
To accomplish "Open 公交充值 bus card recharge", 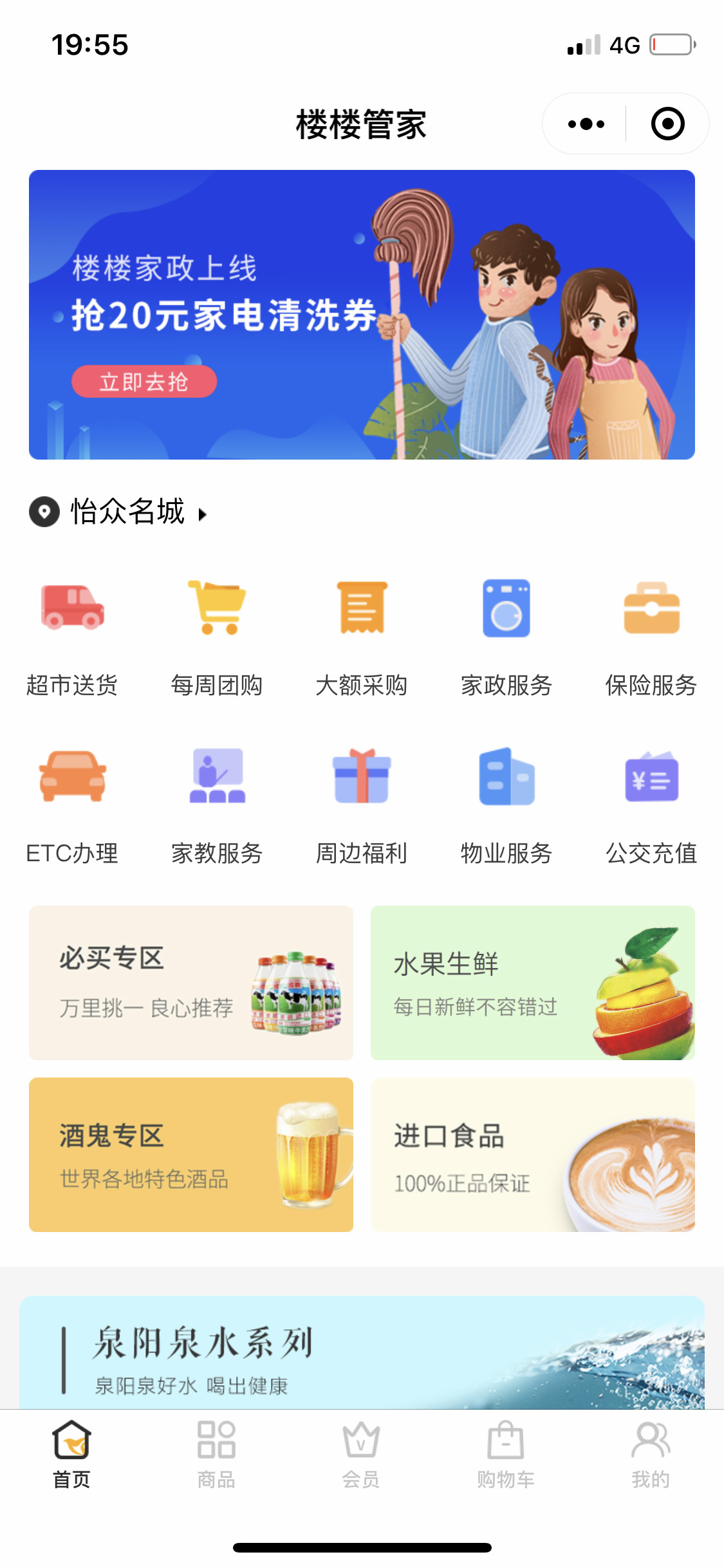I will [x=651, y=805].
